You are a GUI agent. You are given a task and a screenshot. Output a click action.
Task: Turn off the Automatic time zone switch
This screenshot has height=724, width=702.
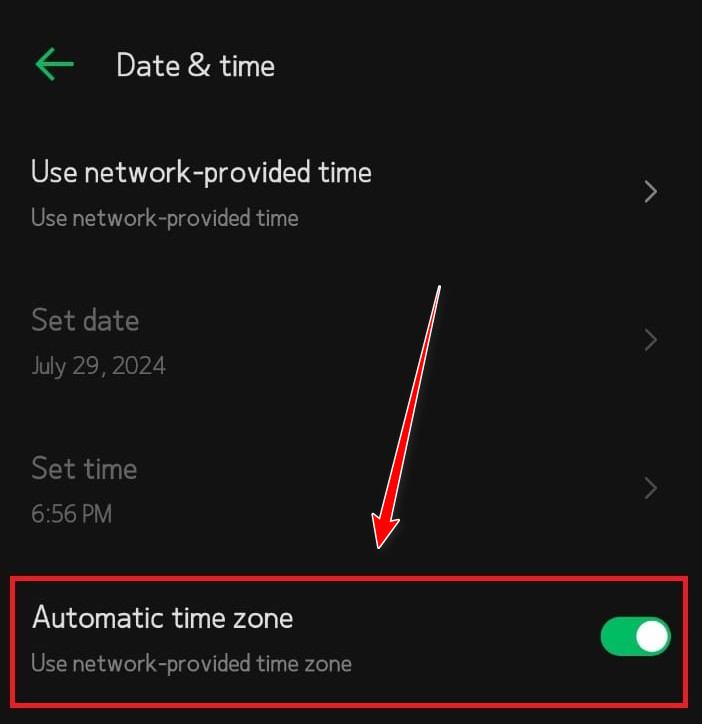635,636
